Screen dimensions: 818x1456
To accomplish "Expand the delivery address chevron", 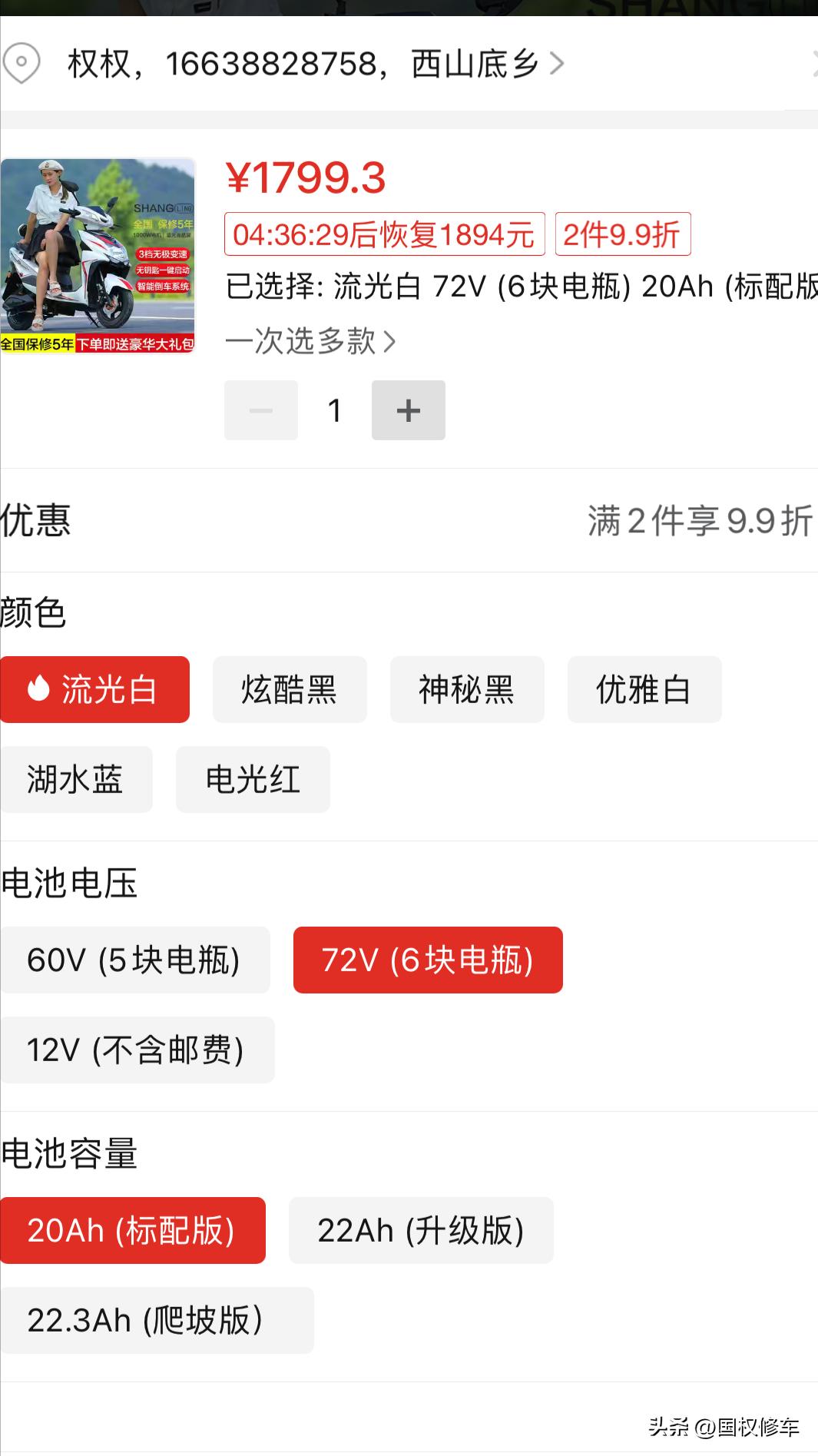I will pos(558,63).
